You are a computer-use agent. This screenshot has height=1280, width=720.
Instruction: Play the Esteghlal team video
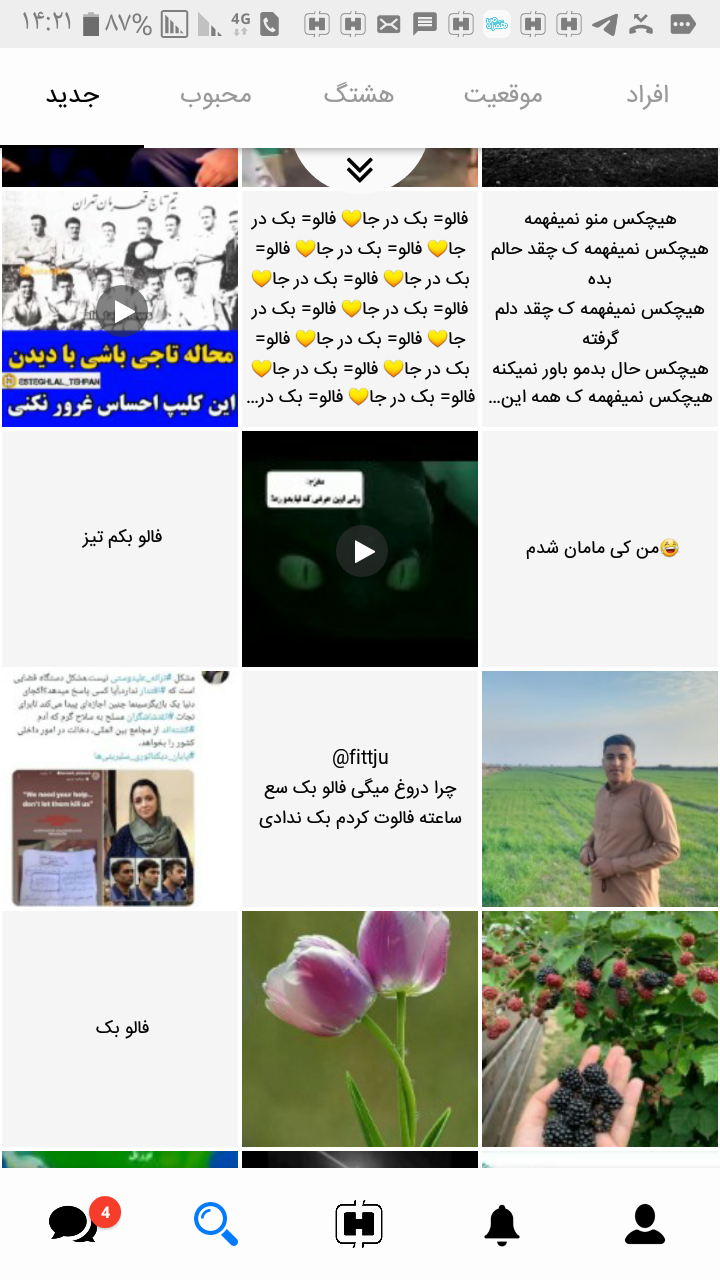[x=122, y=311]
